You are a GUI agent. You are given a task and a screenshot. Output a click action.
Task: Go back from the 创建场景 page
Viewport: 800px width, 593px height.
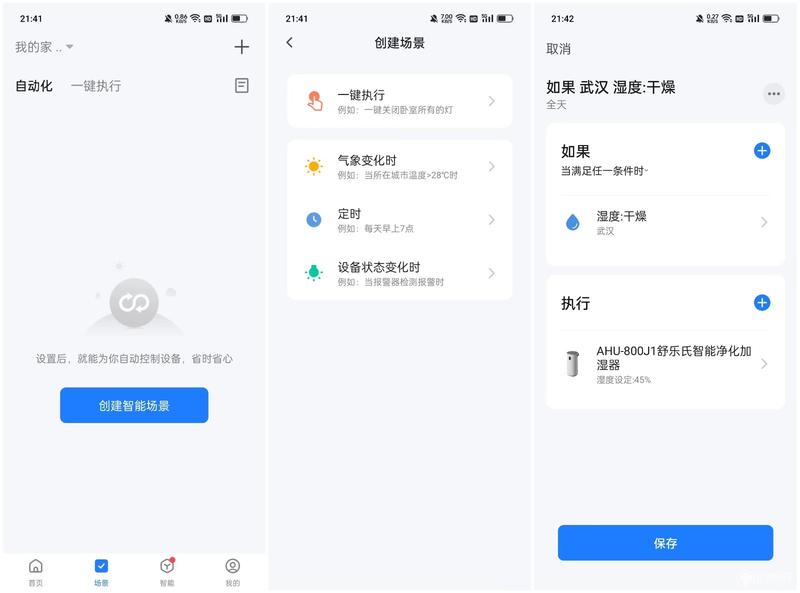tap(290, 43)
